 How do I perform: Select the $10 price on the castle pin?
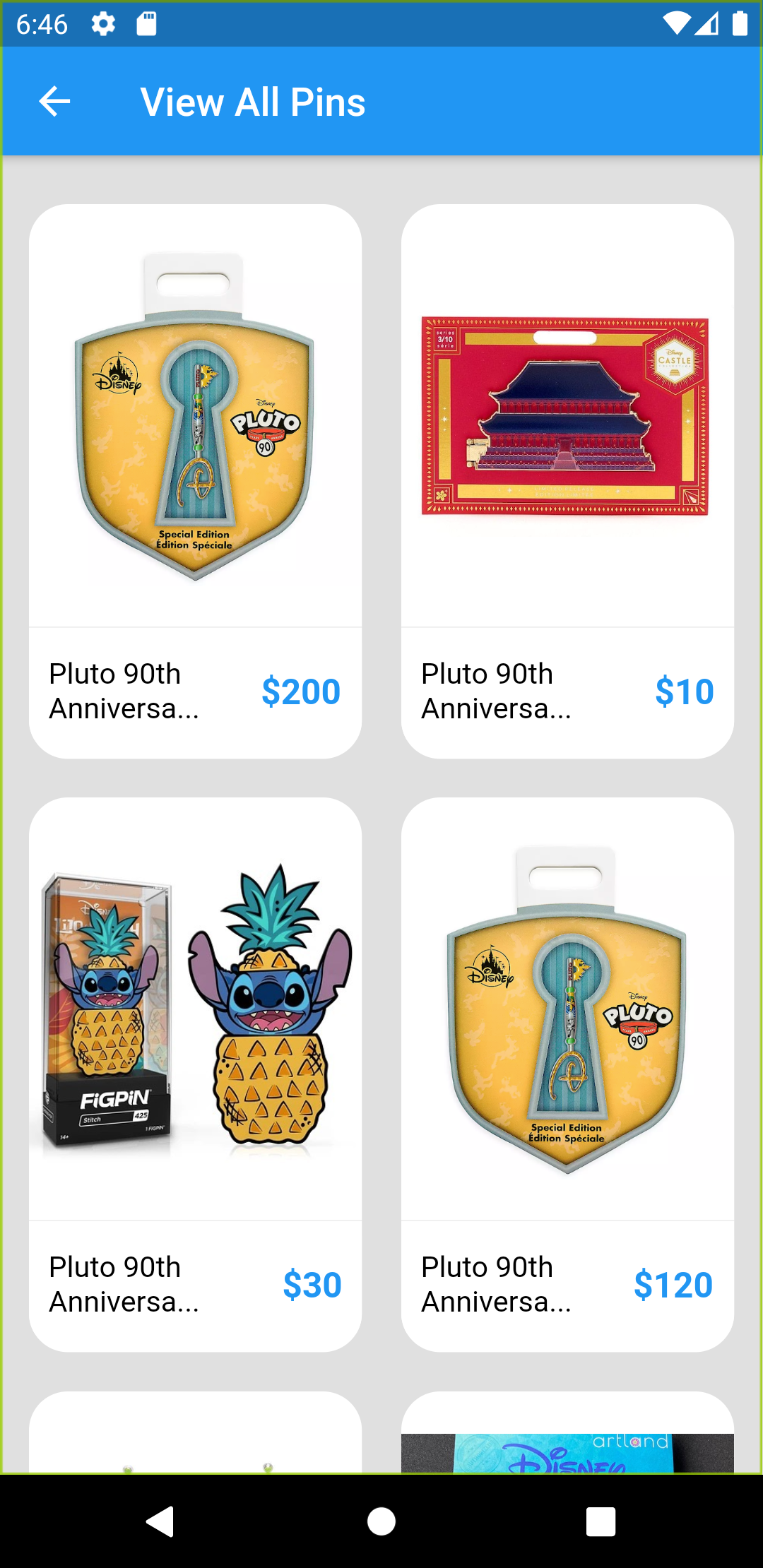683,691
